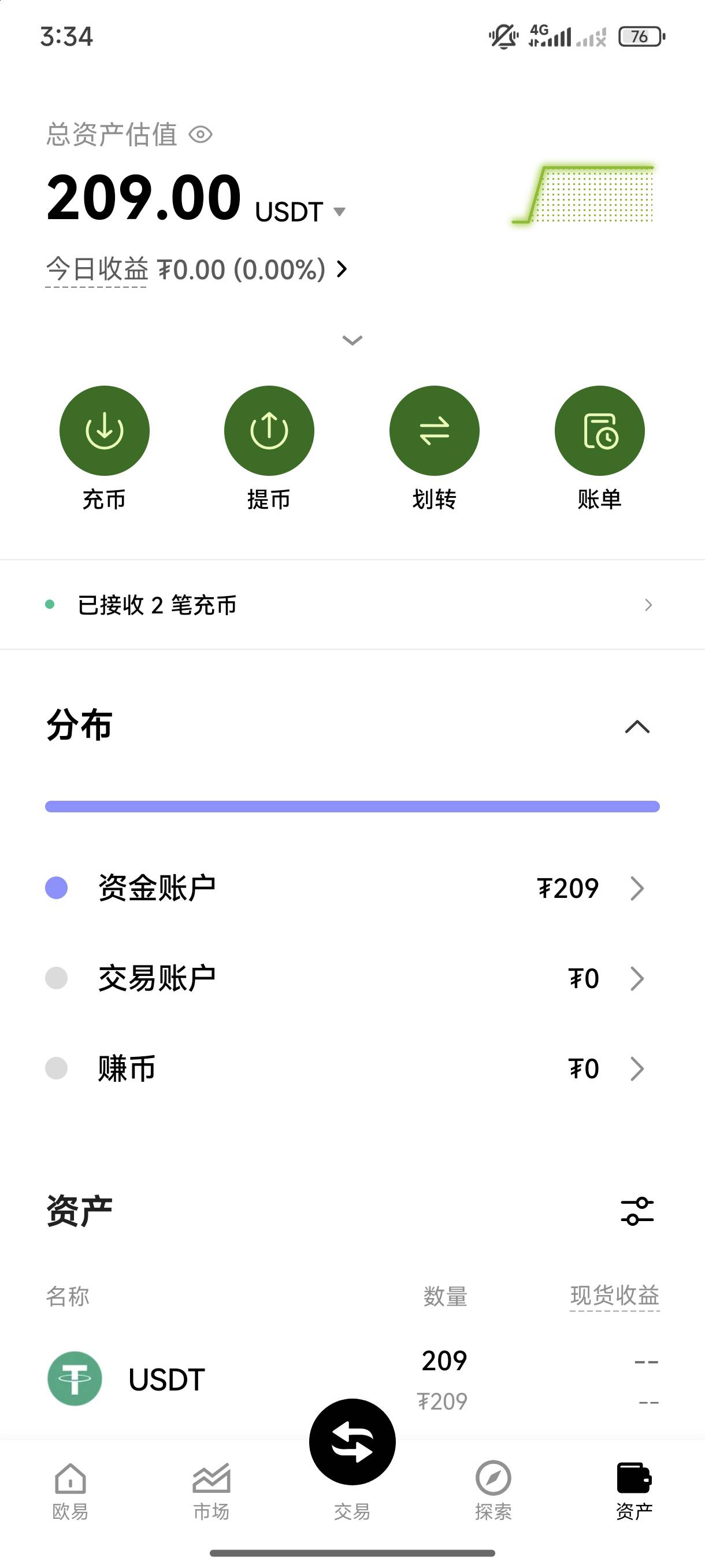Open the 资产 asset filter settings icon
The width and height of the screenshot is (705, 1568).
point(637,1211)
